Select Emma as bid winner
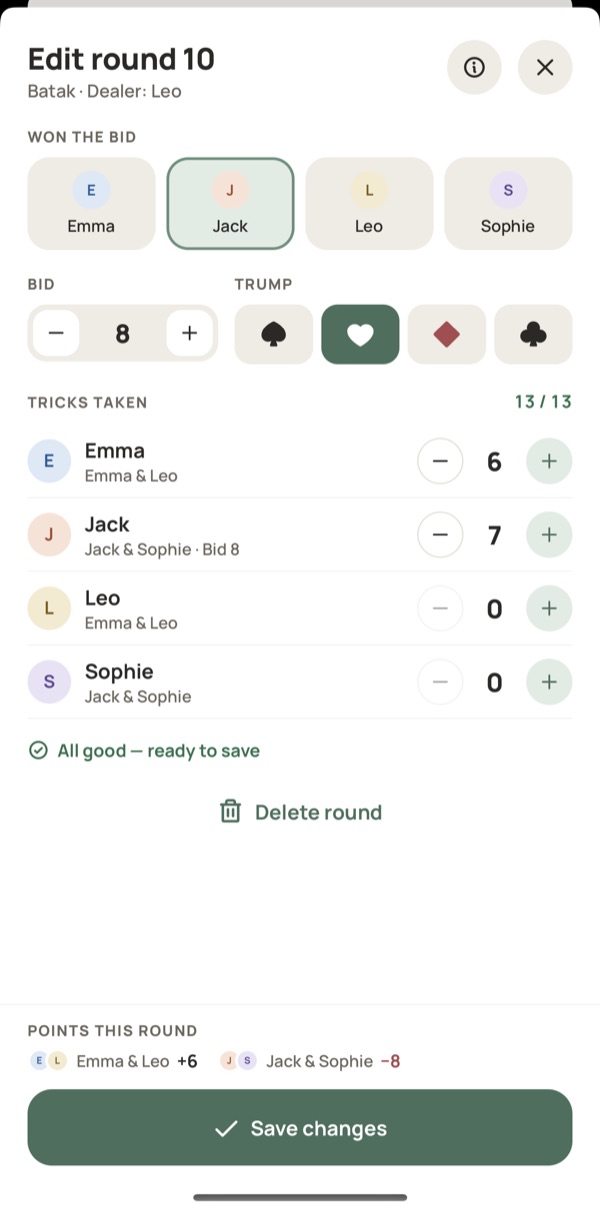600x1212 pixels. 91,203
